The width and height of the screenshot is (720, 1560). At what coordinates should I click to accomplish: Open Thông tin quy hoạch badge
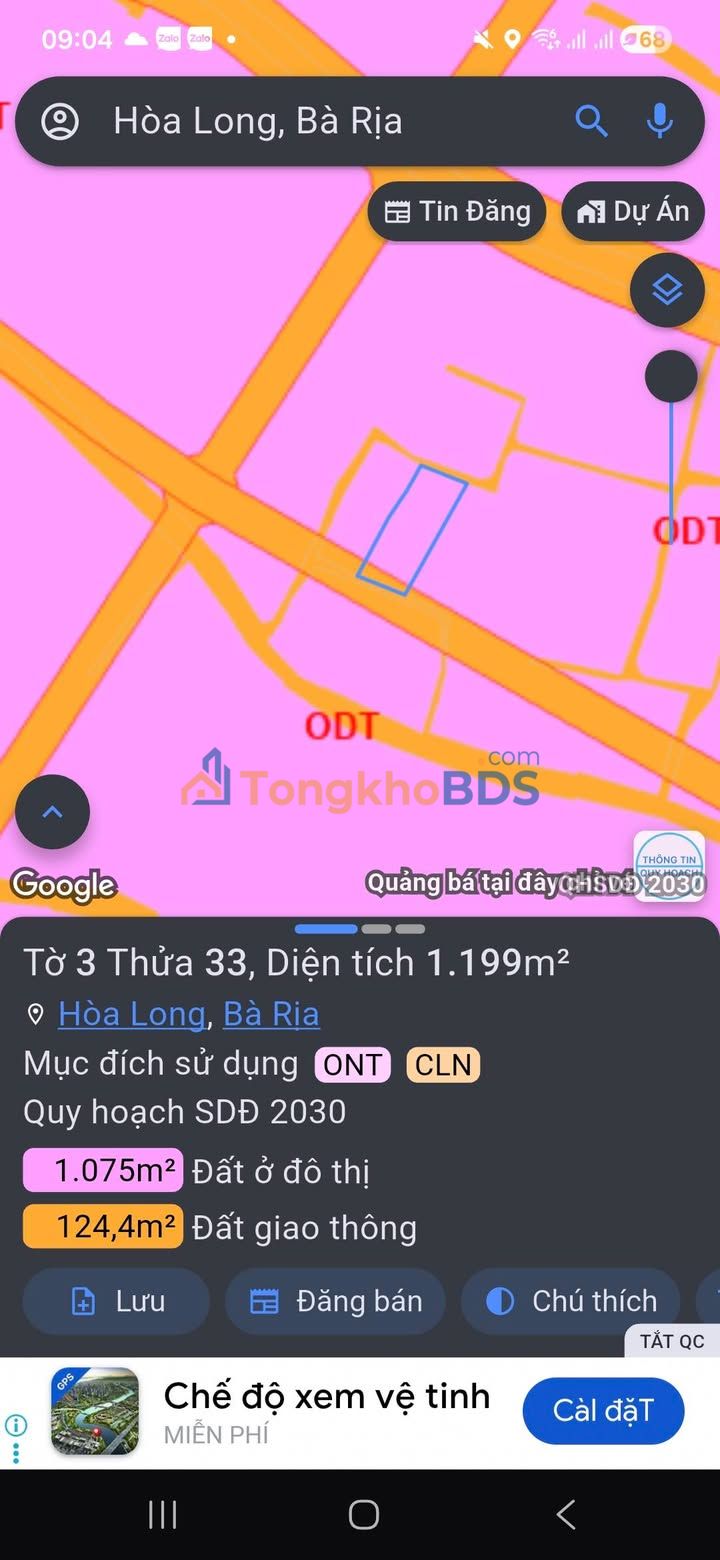point(669,864)
